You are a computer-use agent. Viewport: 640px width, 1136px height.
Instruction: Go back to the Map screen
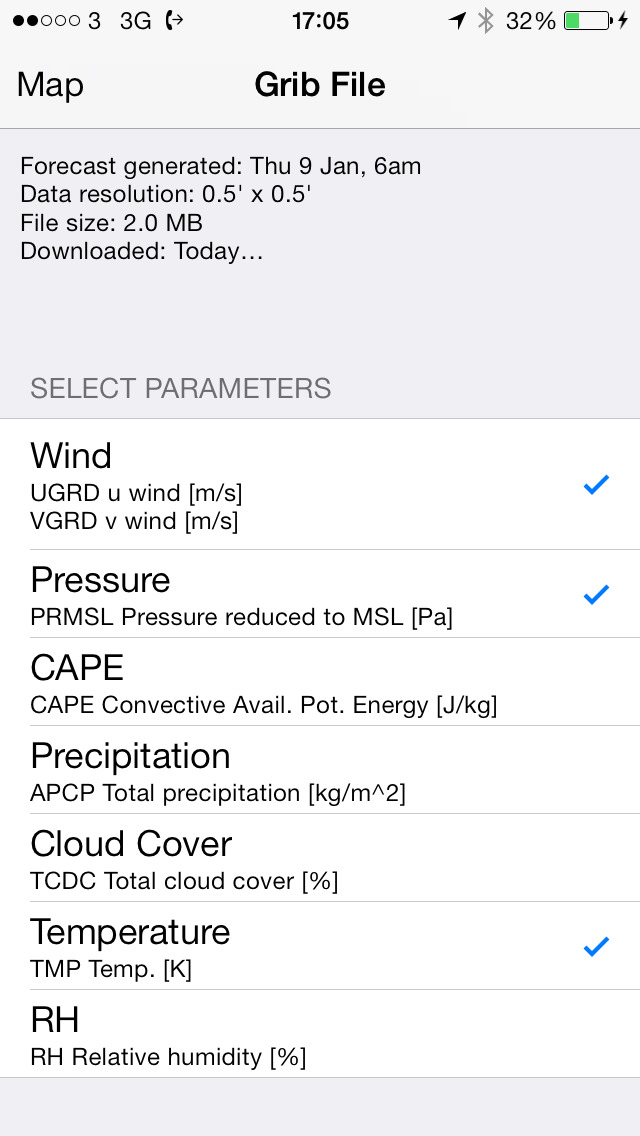(x=50, y=85)
